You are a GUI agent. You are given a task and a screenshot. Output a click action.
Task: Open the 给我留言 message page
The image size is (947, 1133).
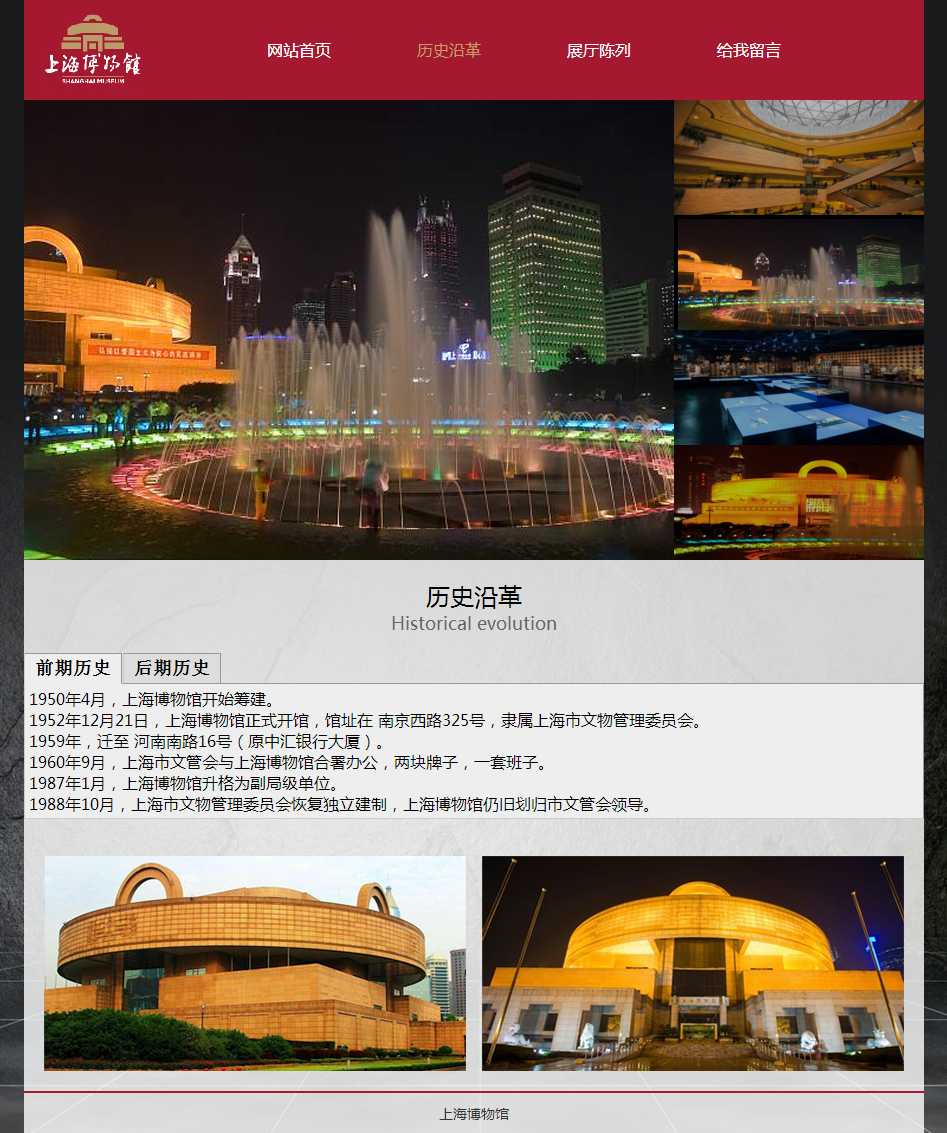pyautogui.click(x=748, y=51)
